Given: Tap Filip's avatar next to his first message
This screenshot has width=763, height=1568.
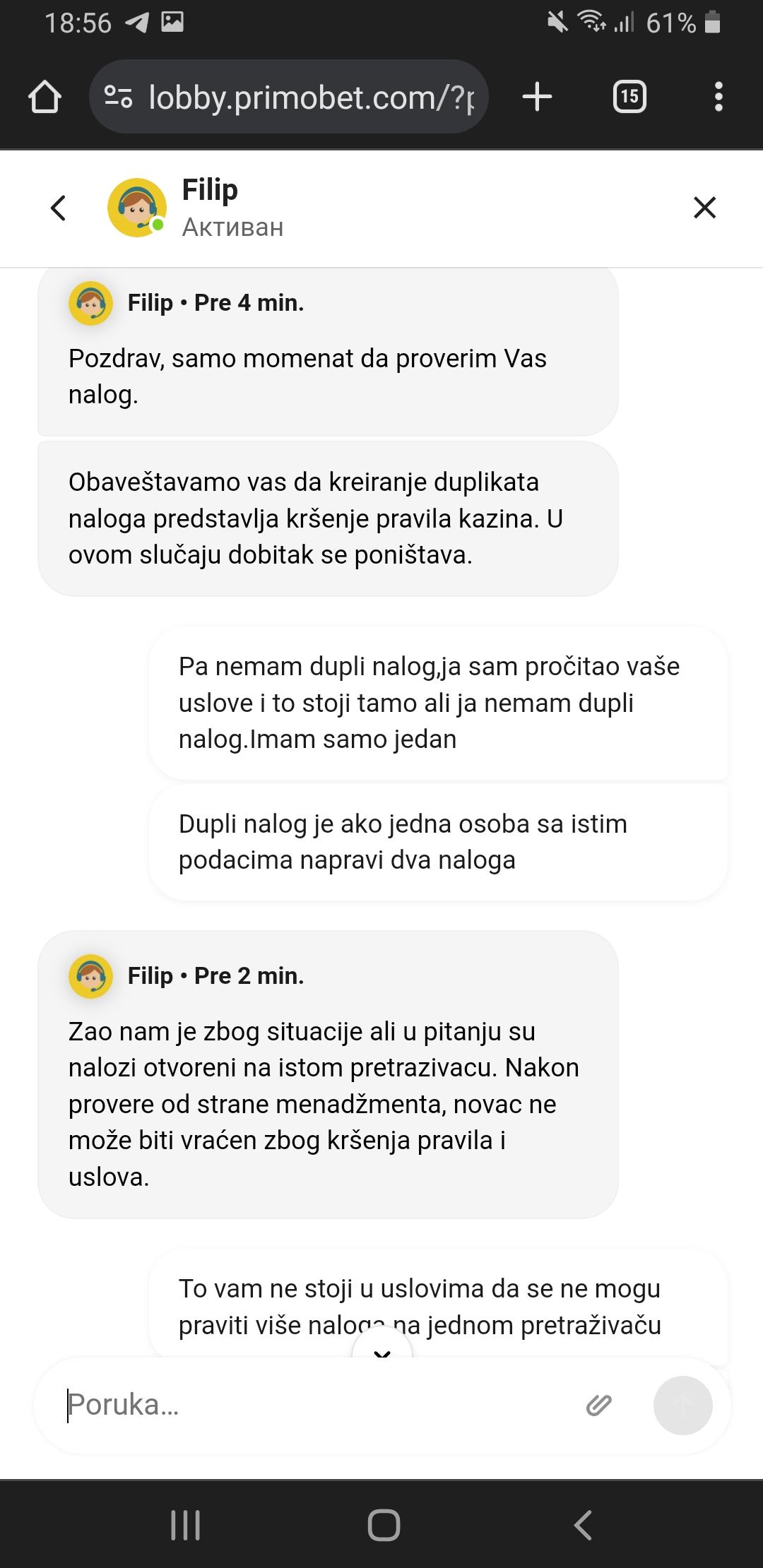Looking at the screenshot, I should [x=90, y=304].
